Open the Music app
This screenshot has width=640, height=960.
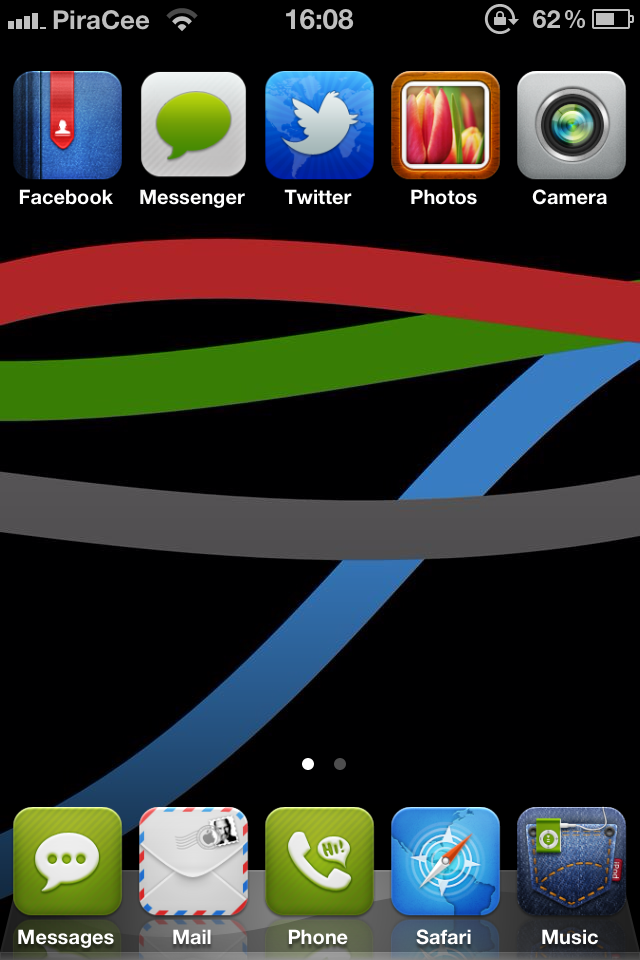[x=571, y=862]
